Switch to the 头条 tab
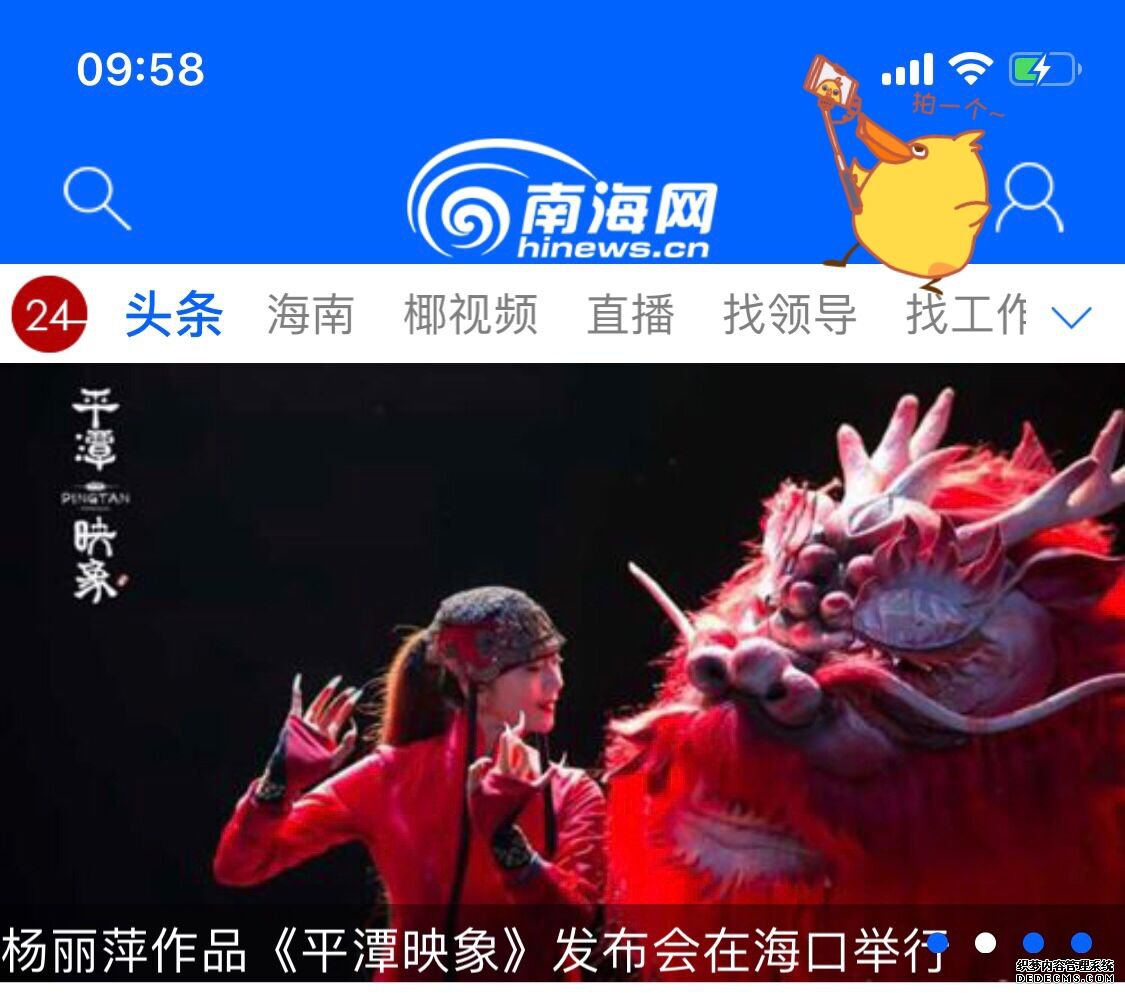Viewport: 1125px width, 993px height. click(x=174, y=315)
